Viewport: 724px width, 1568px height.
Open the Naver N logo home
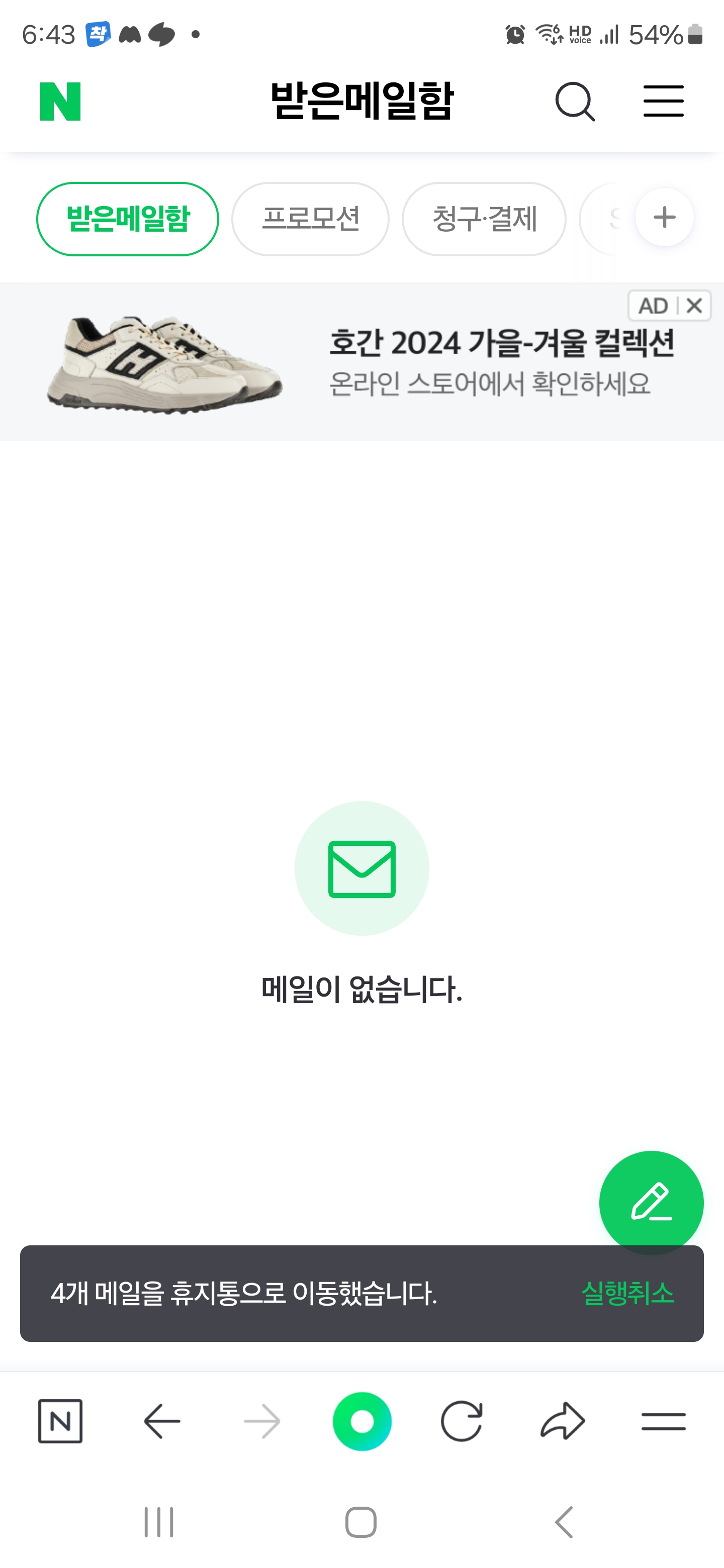click(x=60, y=102)
